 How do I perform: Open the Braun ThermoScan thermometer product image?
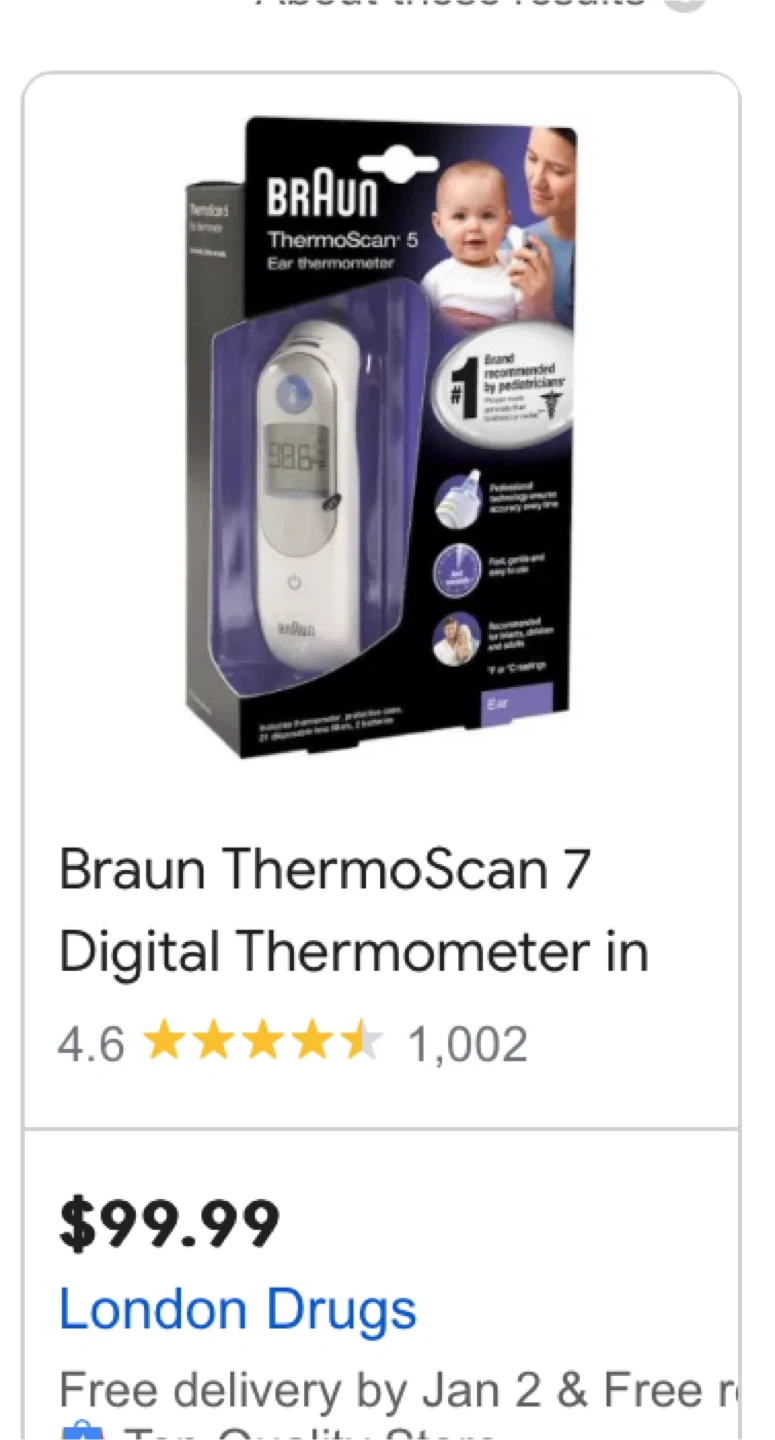(x=381, y=436)
